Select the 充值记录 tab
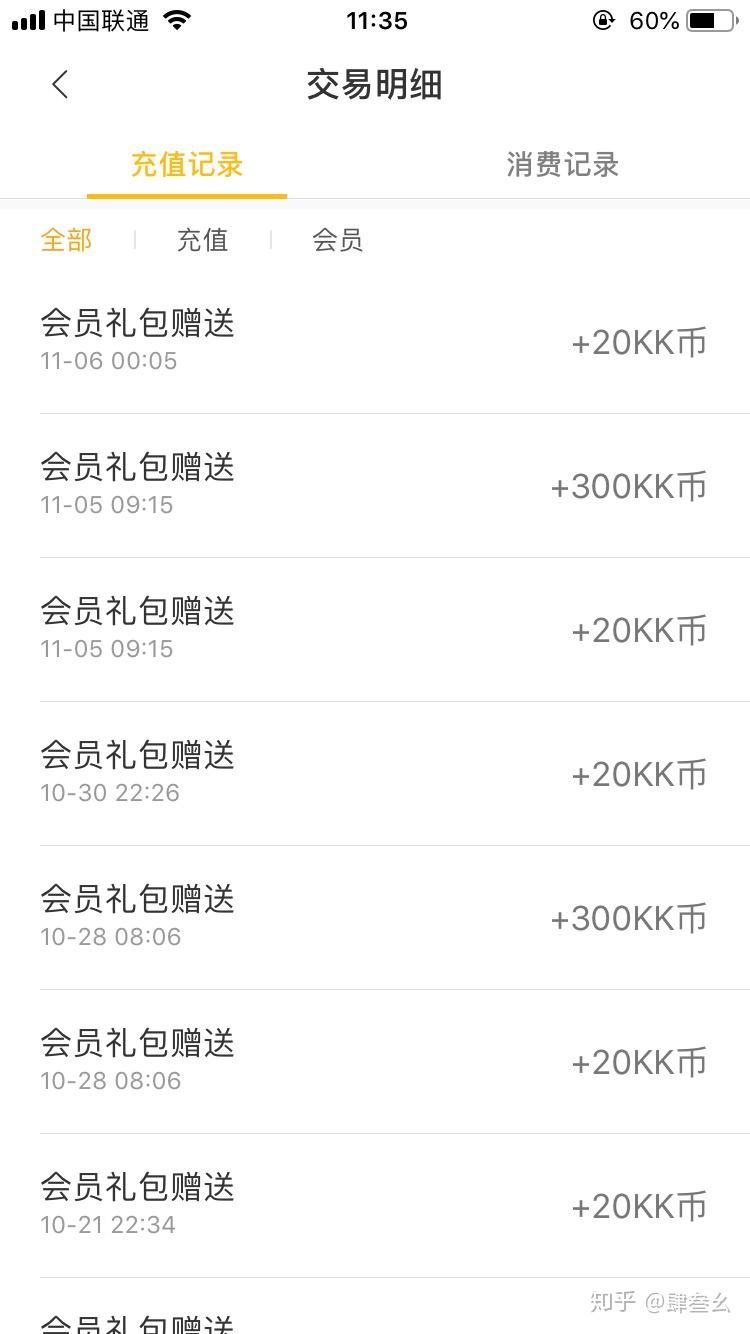The height and width of the screenshot is (1334, 750). pyautogui.click(x=187, y=165)
